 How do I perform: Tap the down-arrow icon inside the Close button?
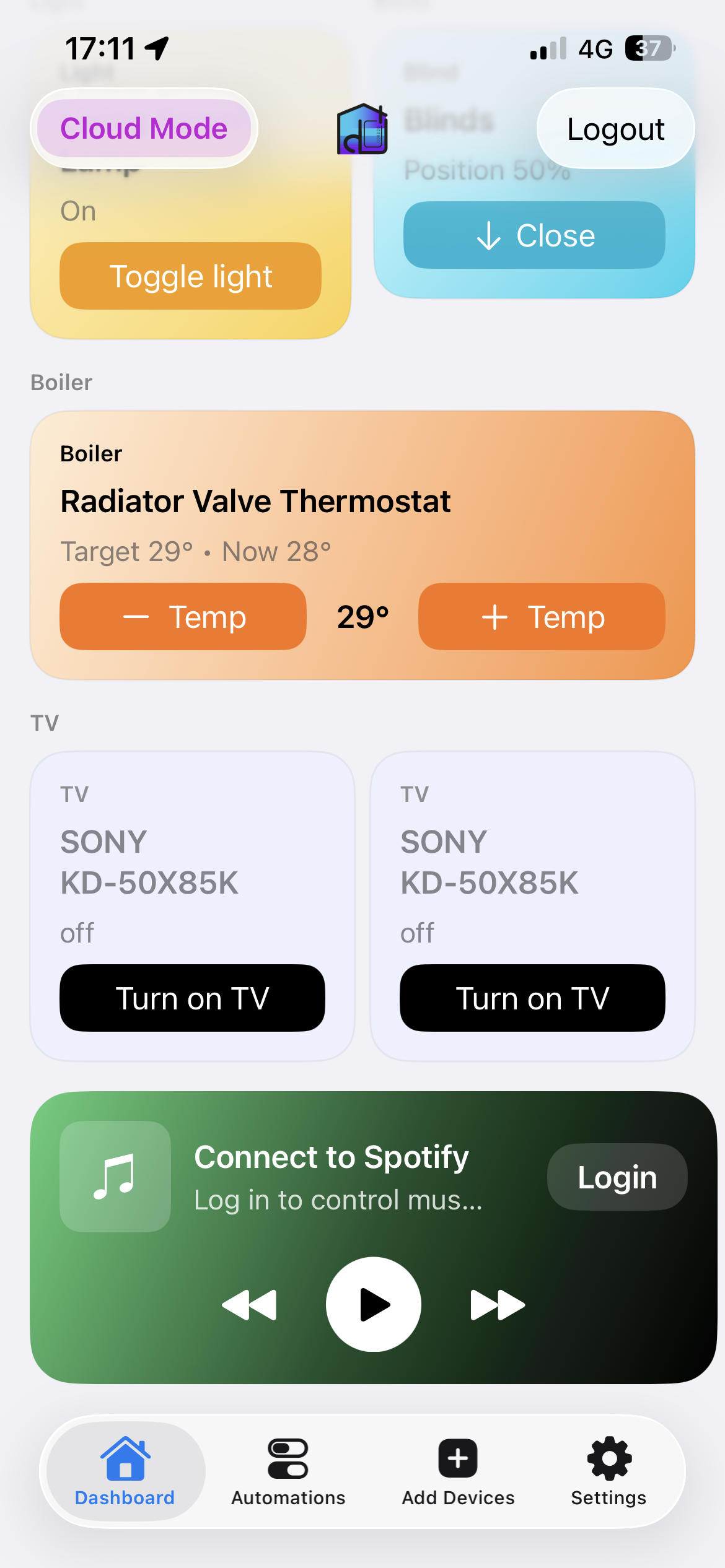[489, 235]
